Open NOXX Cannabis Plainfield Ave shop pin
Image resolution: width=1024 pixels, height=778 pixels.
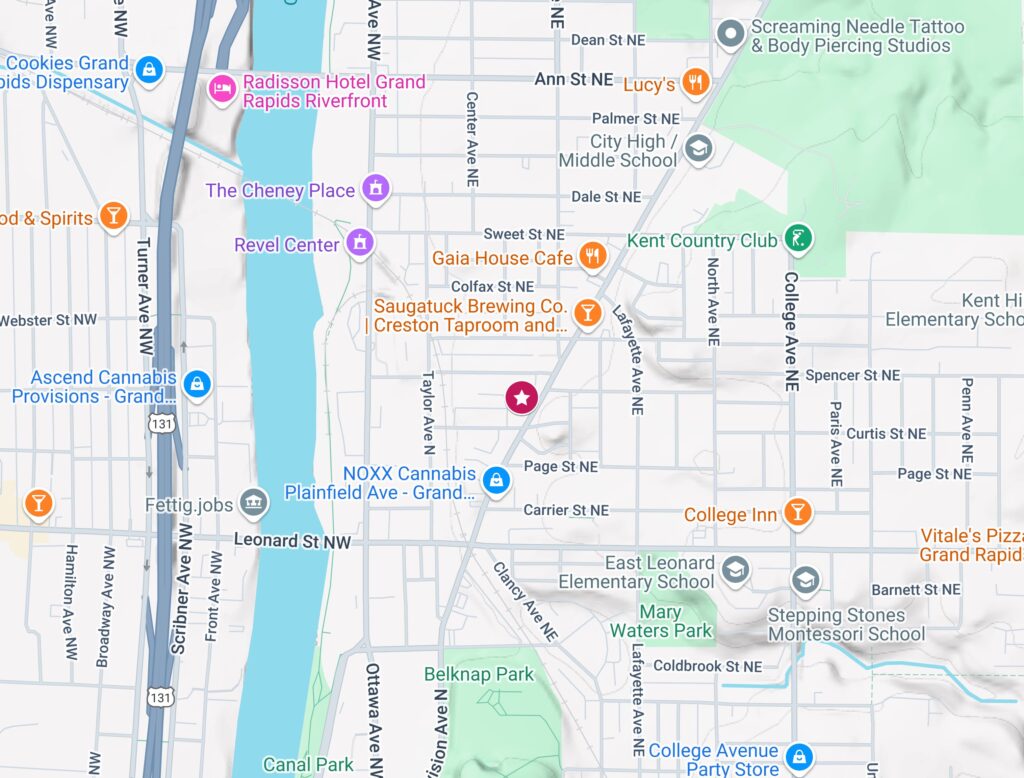coord(495,480)
